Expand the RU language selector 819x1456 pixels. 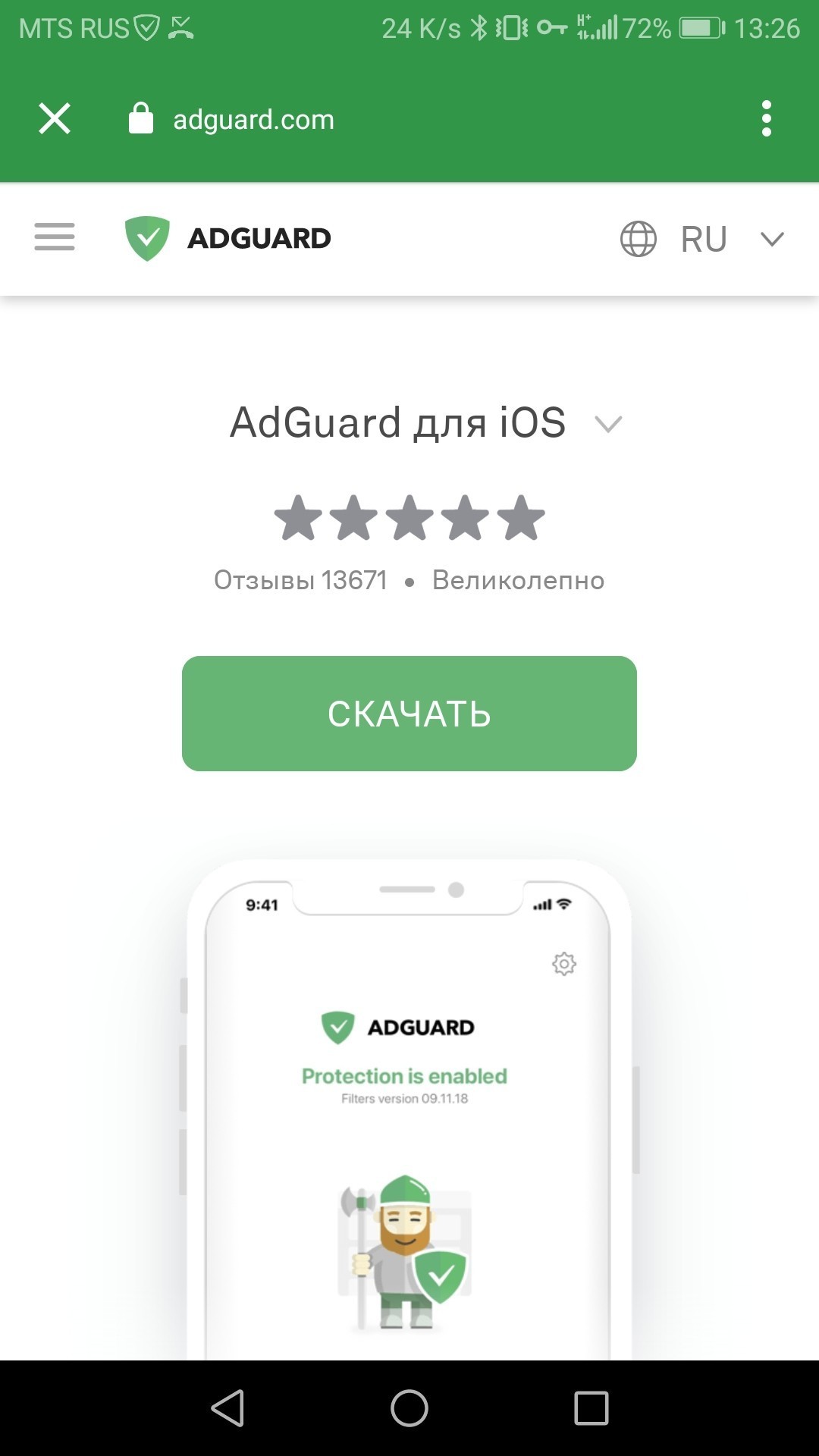702,240
